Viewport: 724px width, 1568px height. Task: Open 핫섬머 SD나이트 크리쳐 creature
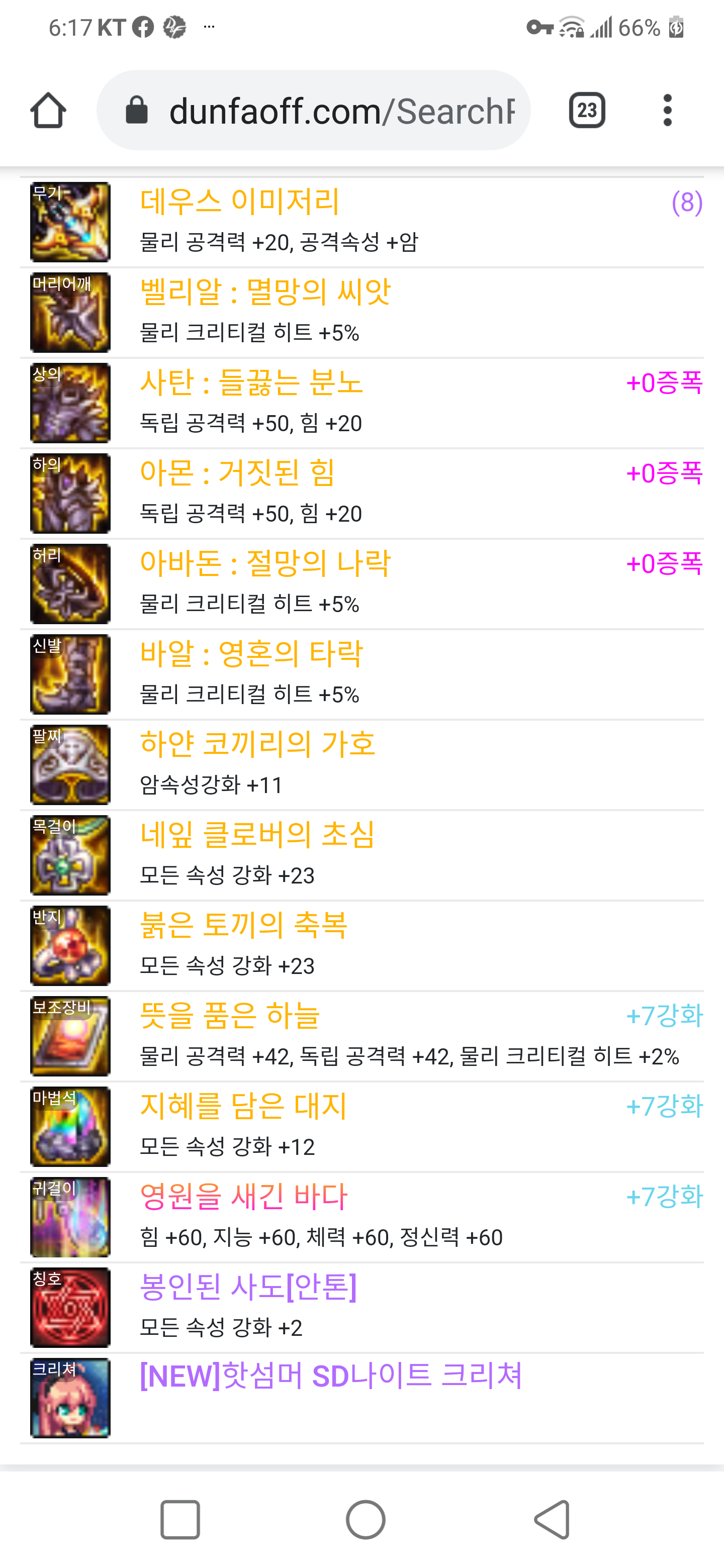pyautogui.click(x=331, y=1376)
